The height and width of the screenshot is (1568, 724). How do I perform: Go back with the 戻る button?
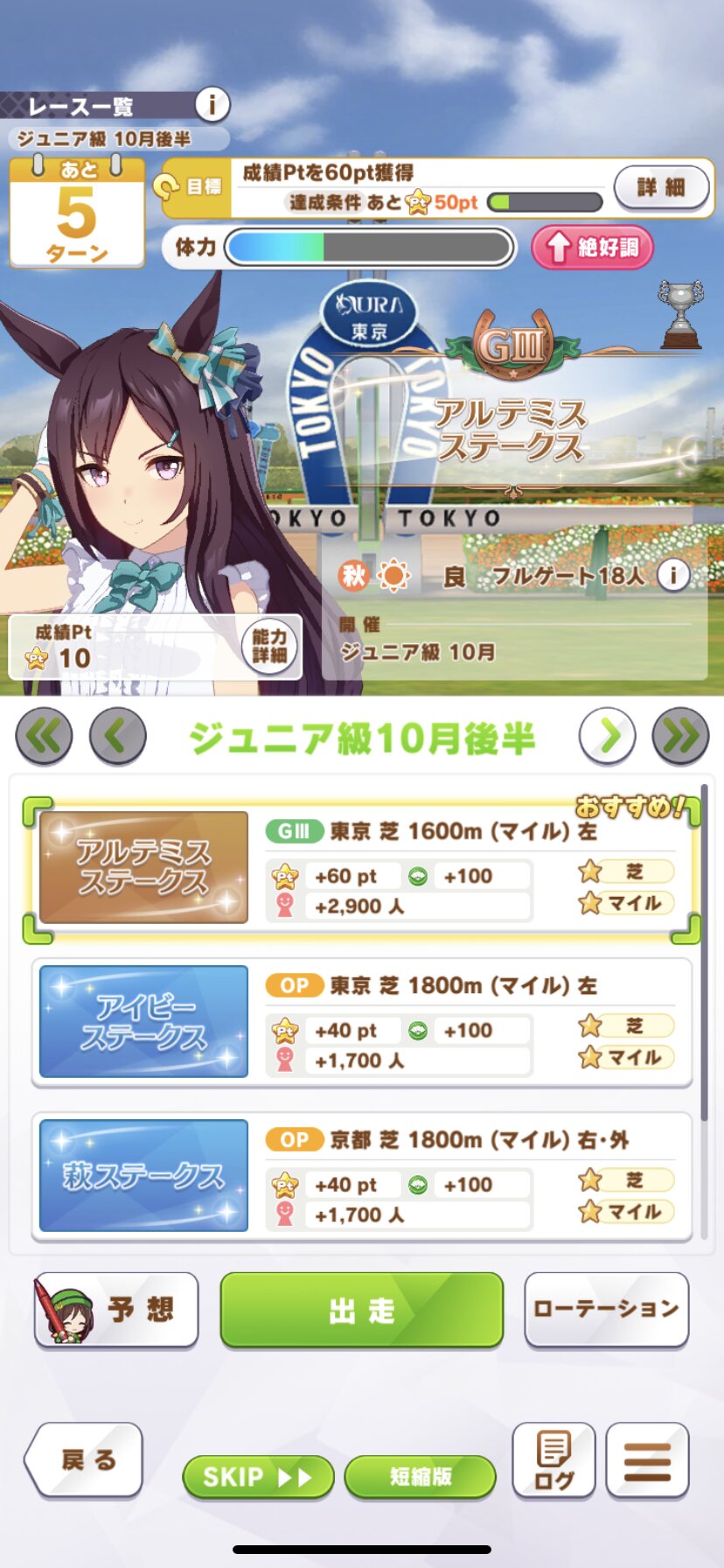(x=86, y=1459)
